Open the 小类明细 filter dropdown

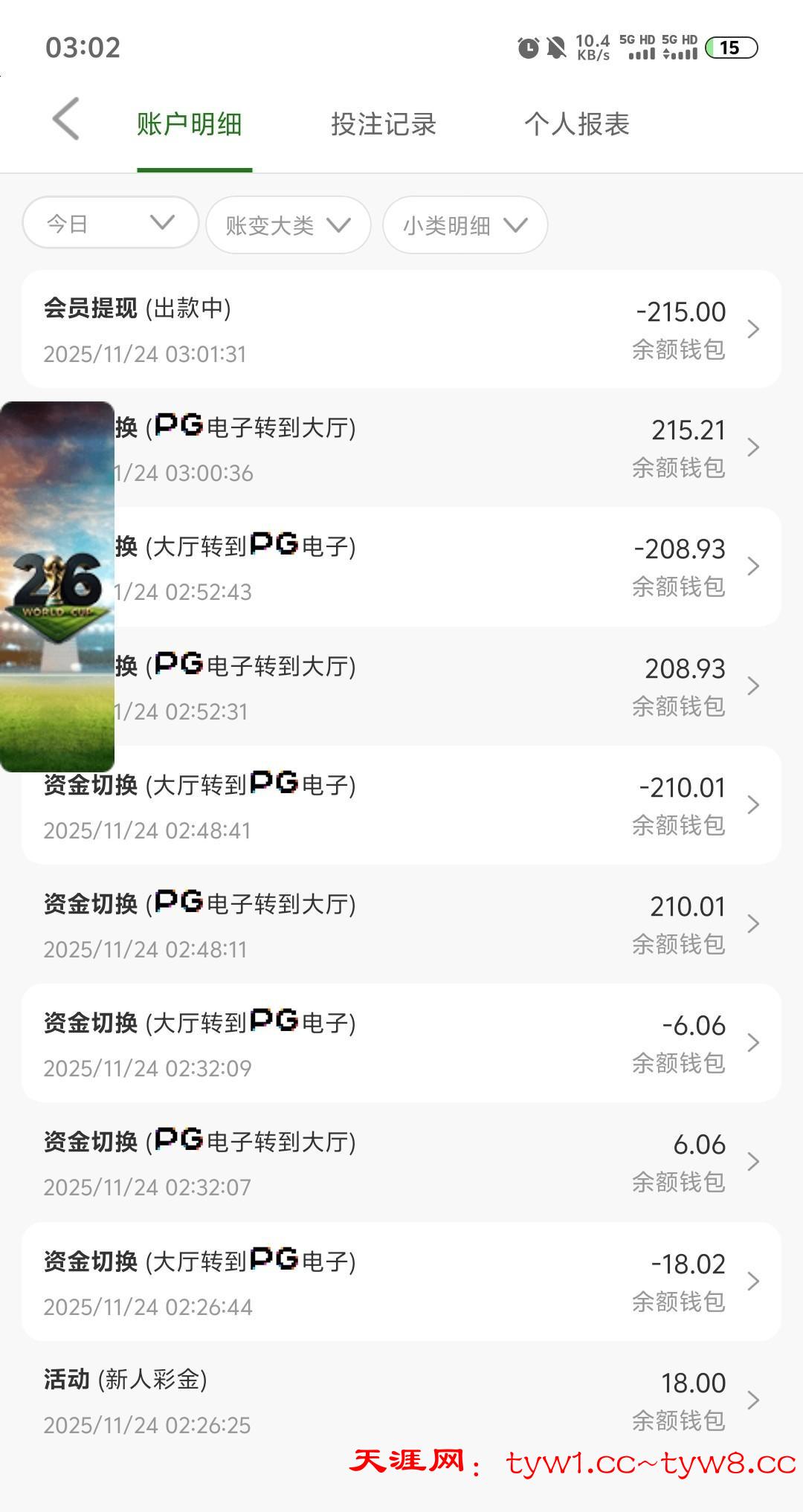(x=465, y=225)
